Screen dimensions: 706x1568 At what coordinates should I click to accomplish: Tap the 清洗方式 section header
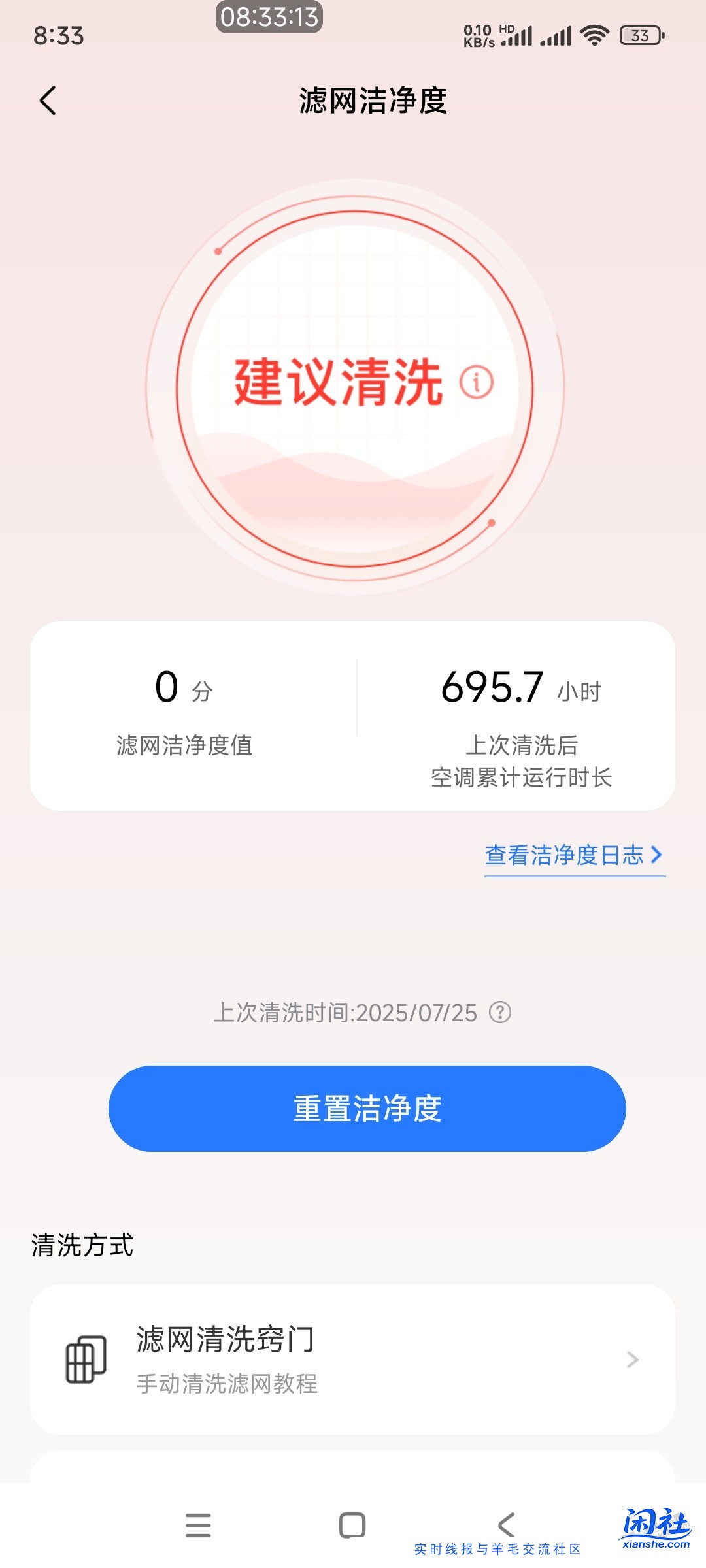click(82, 1243)
